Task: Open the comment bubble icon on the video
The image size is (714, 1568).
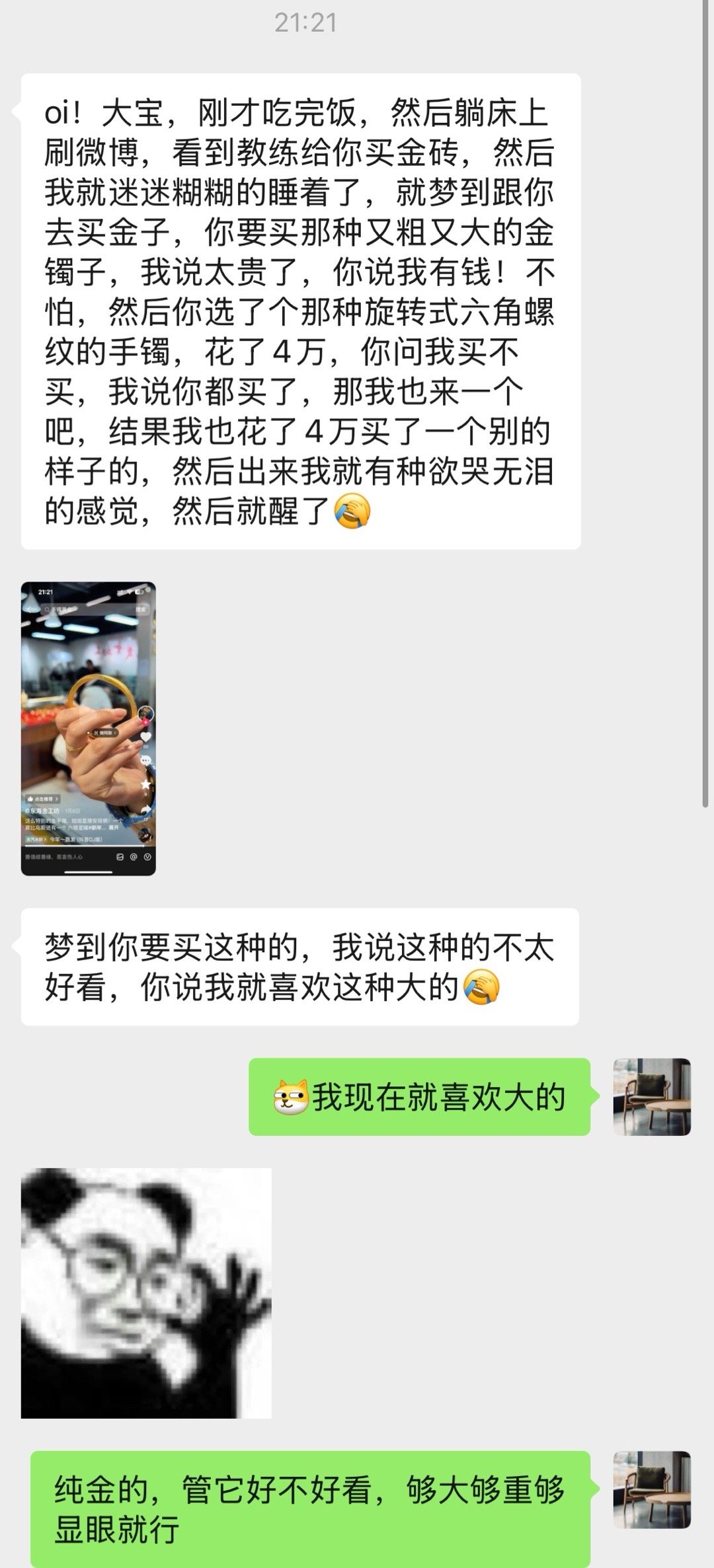Action: 145,760
